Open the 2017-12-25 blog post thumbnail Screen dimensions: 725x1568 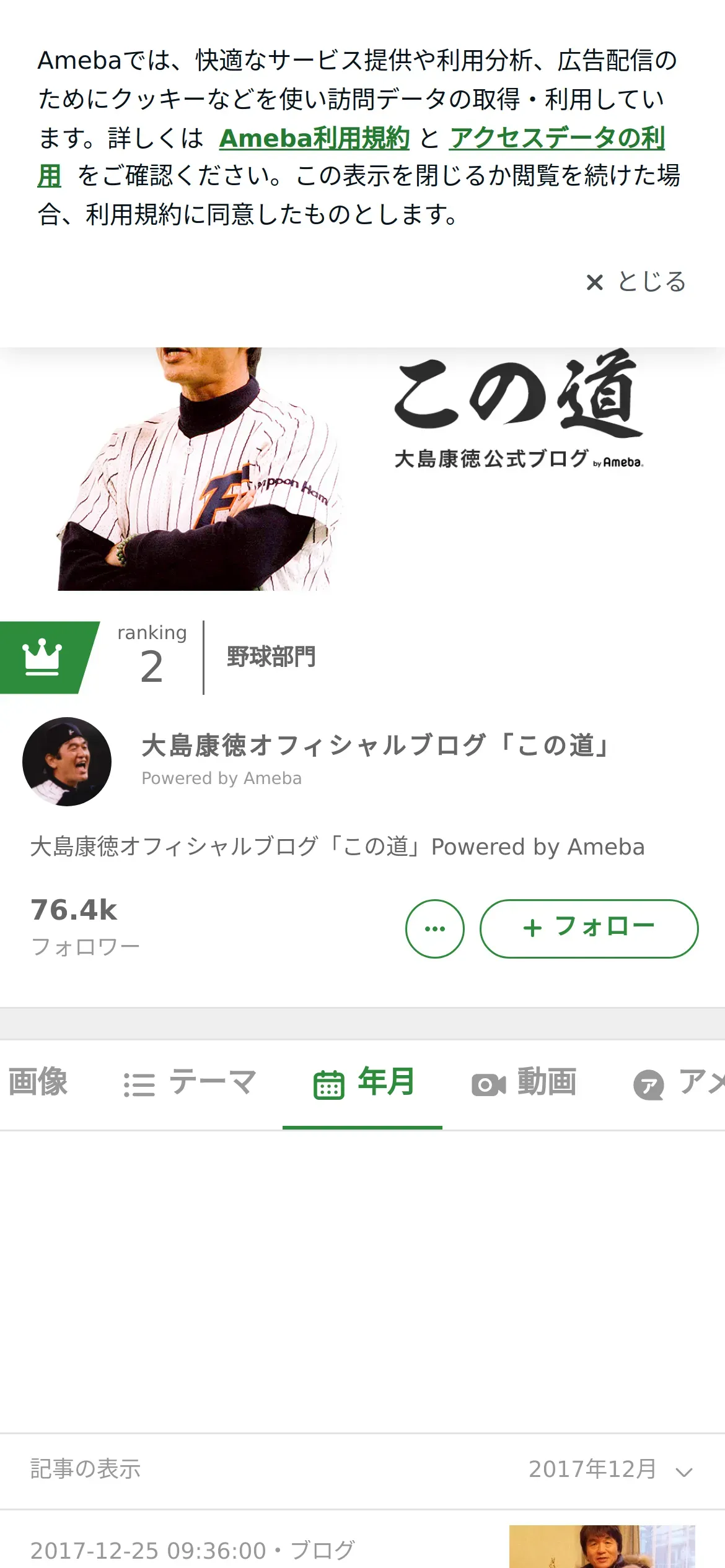pos(602,1547)
